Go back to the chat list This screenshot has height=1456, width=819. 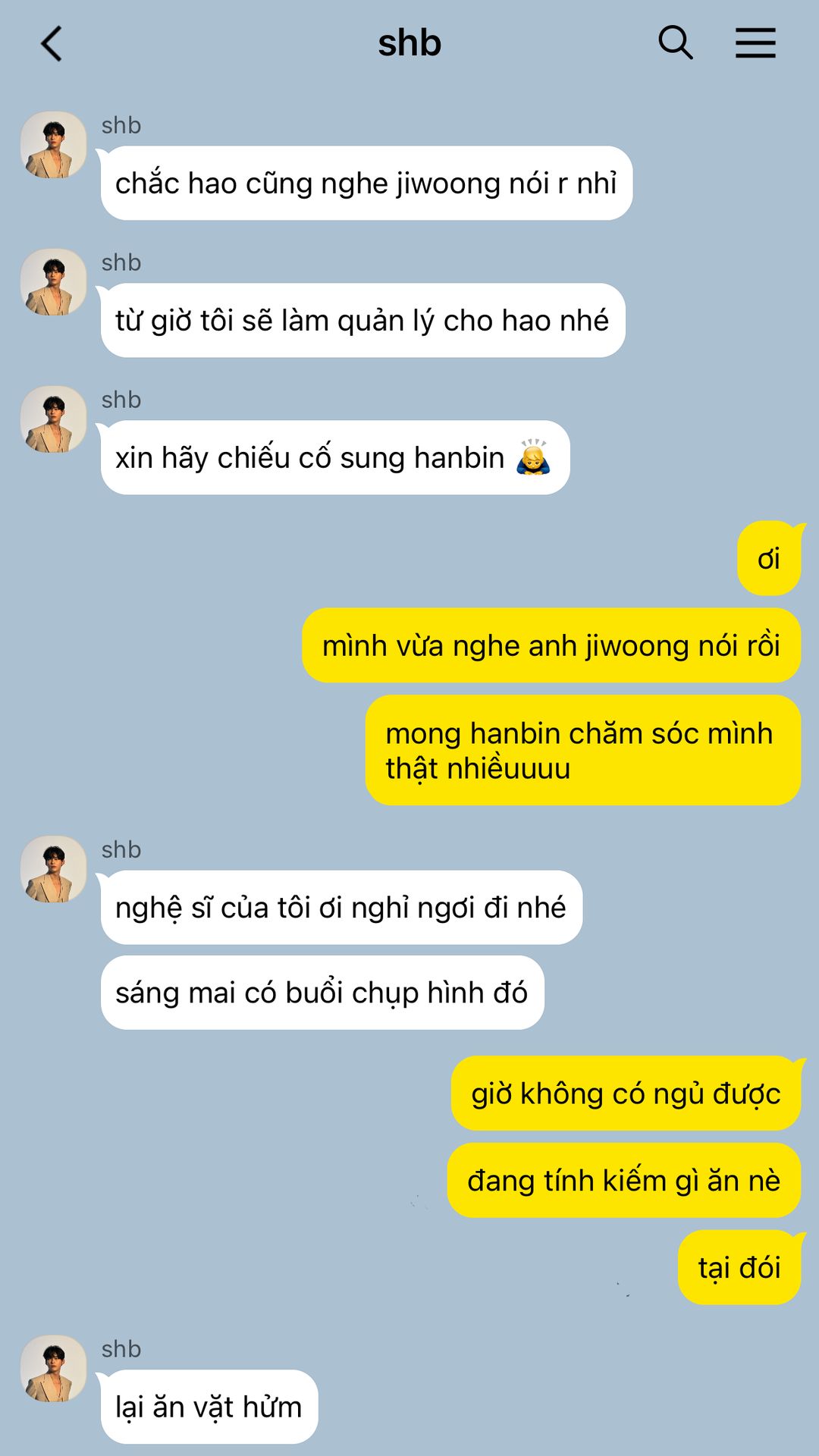(52, 43)
